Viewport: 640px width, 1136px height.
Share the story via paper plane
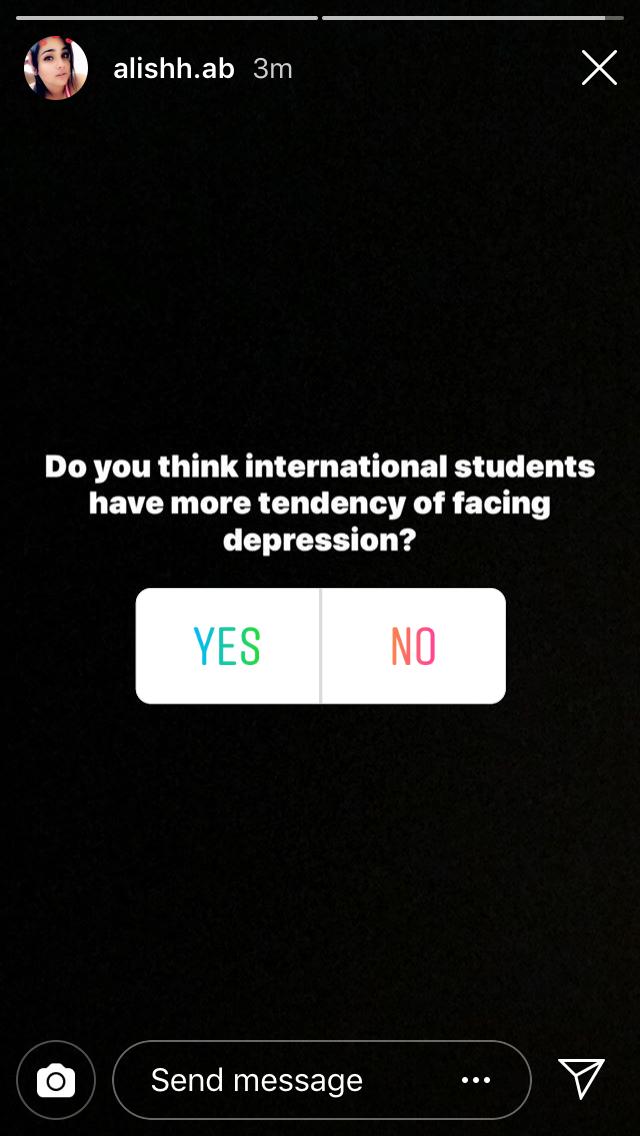[x=582, y=1078]
